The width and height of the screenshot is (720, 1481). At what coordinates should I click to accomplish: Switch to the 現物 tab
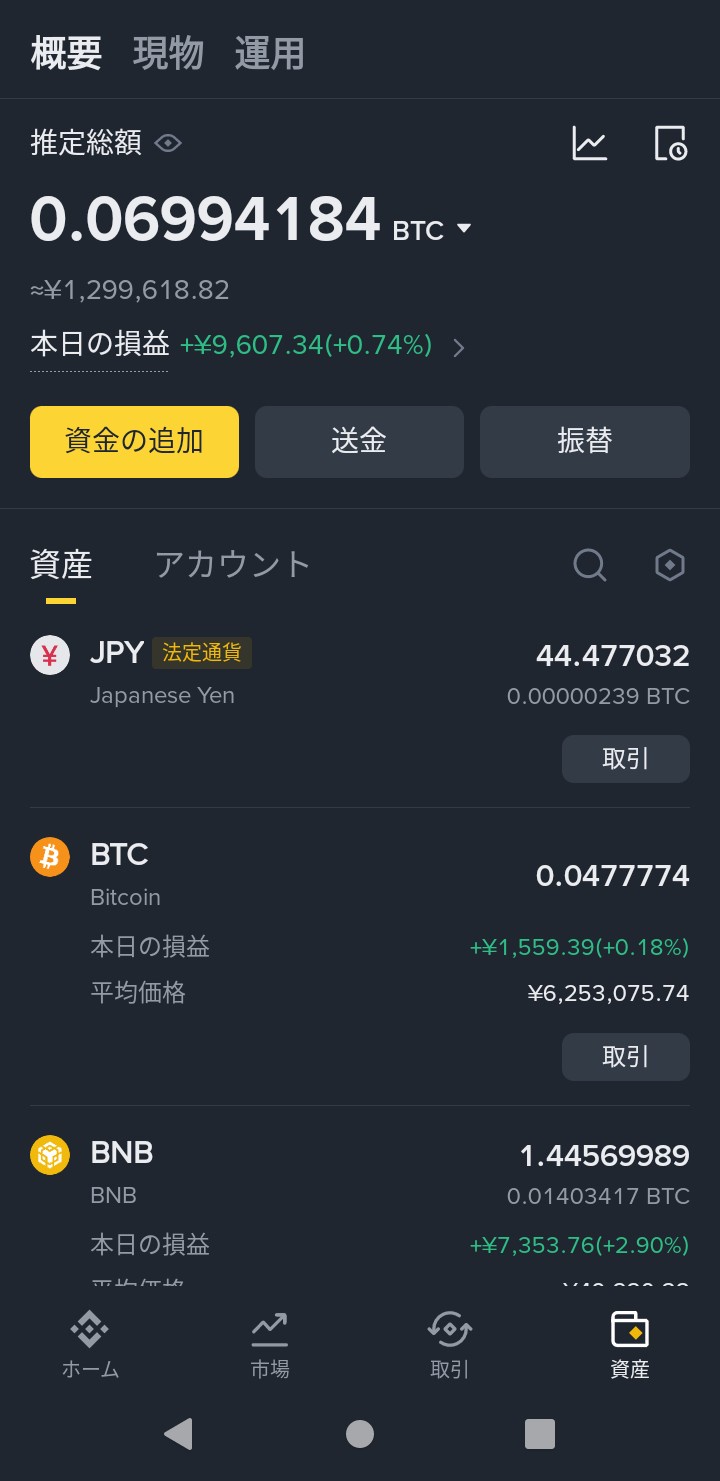tap(168, 54)
